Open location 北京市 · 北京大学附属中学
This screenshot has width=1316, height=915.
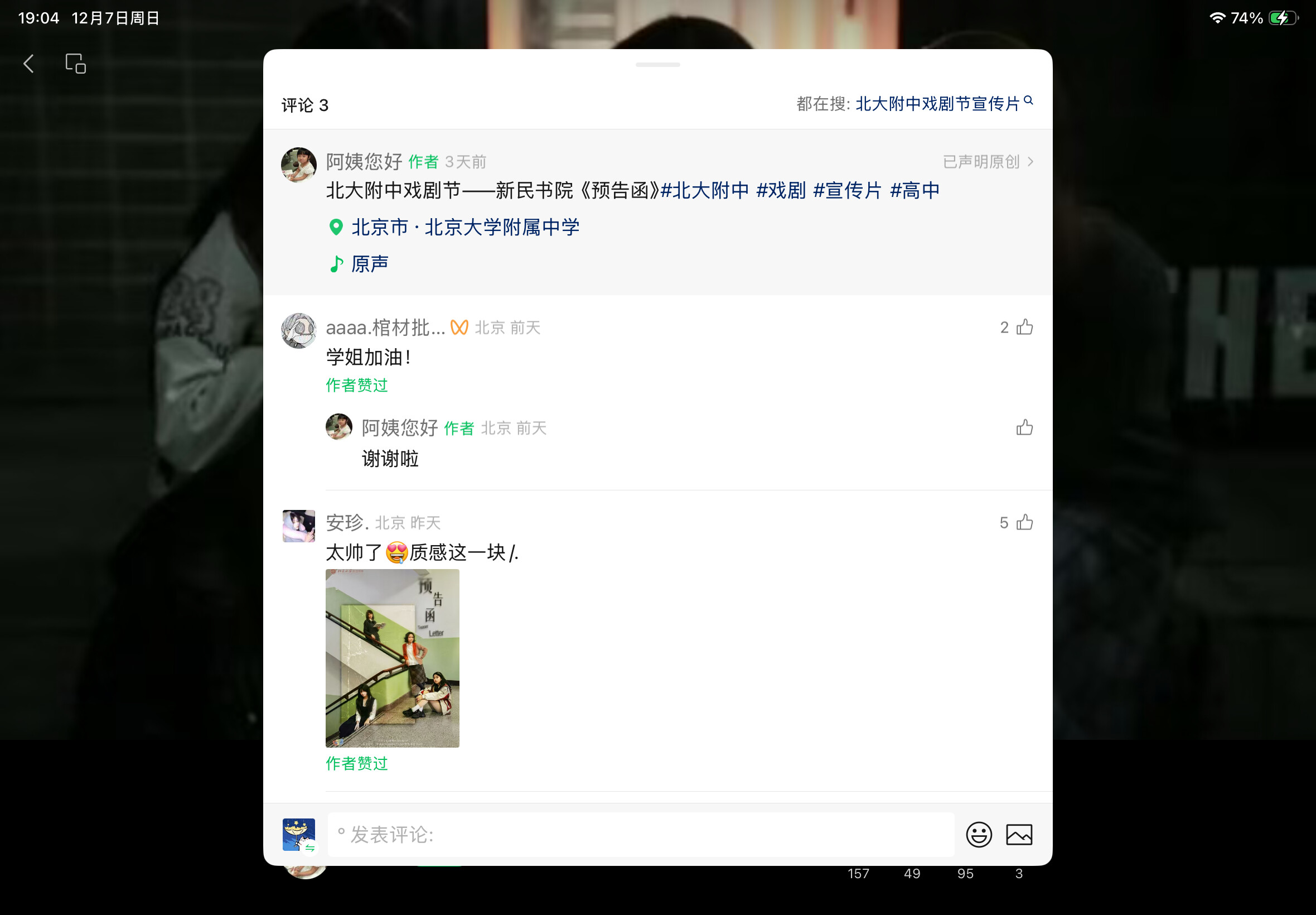465,228
